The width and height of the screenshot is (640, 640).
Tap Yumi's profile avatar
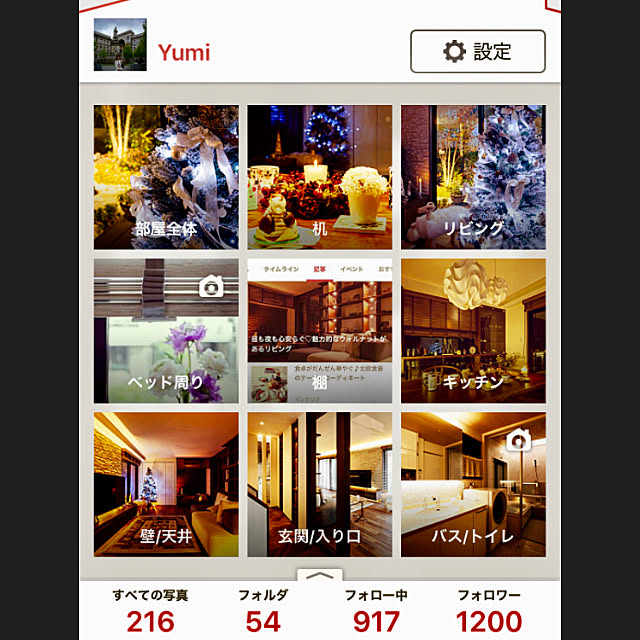(x=120, y=45)
